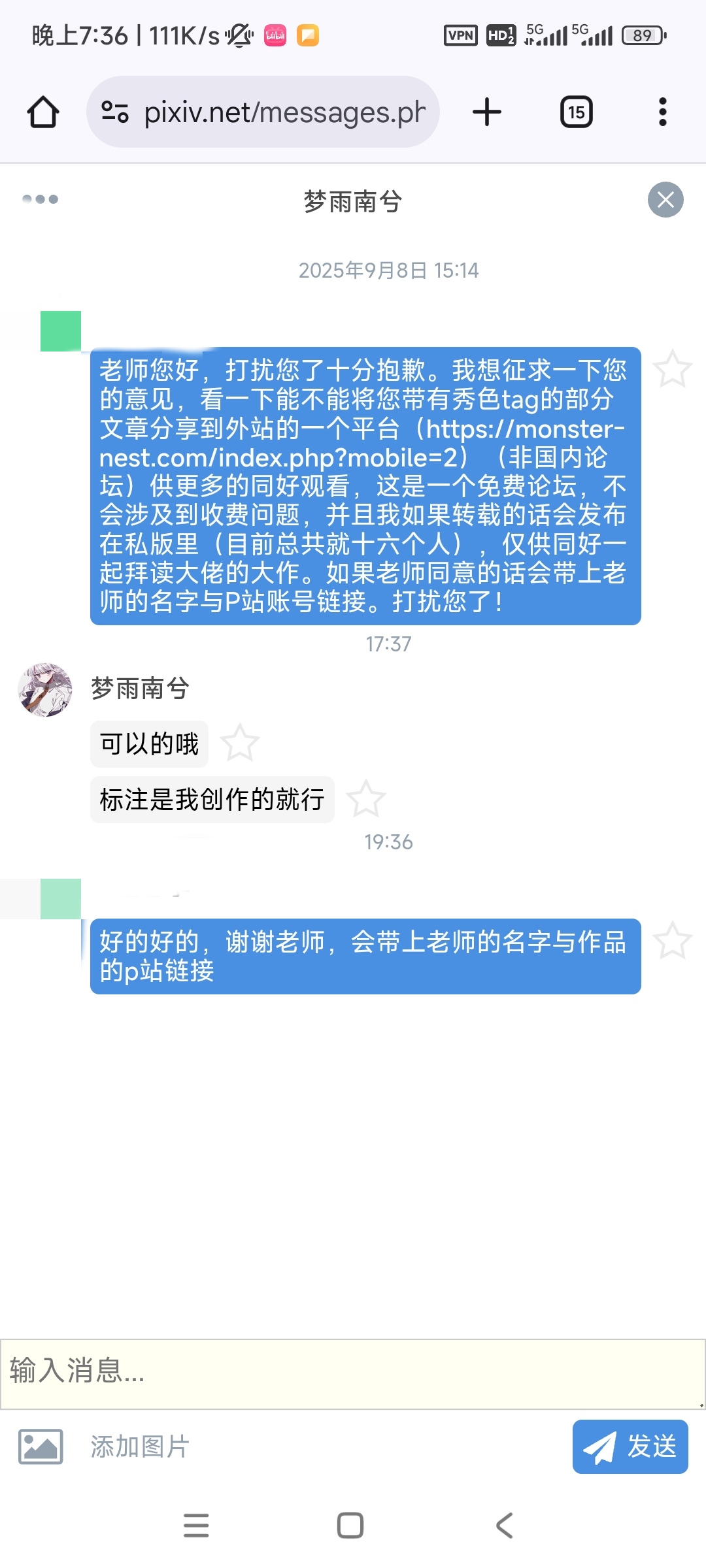The height and width of the screenshot is (1568, 706).
Task: Send the message with 发送
Action: (x=630, y=1447)
